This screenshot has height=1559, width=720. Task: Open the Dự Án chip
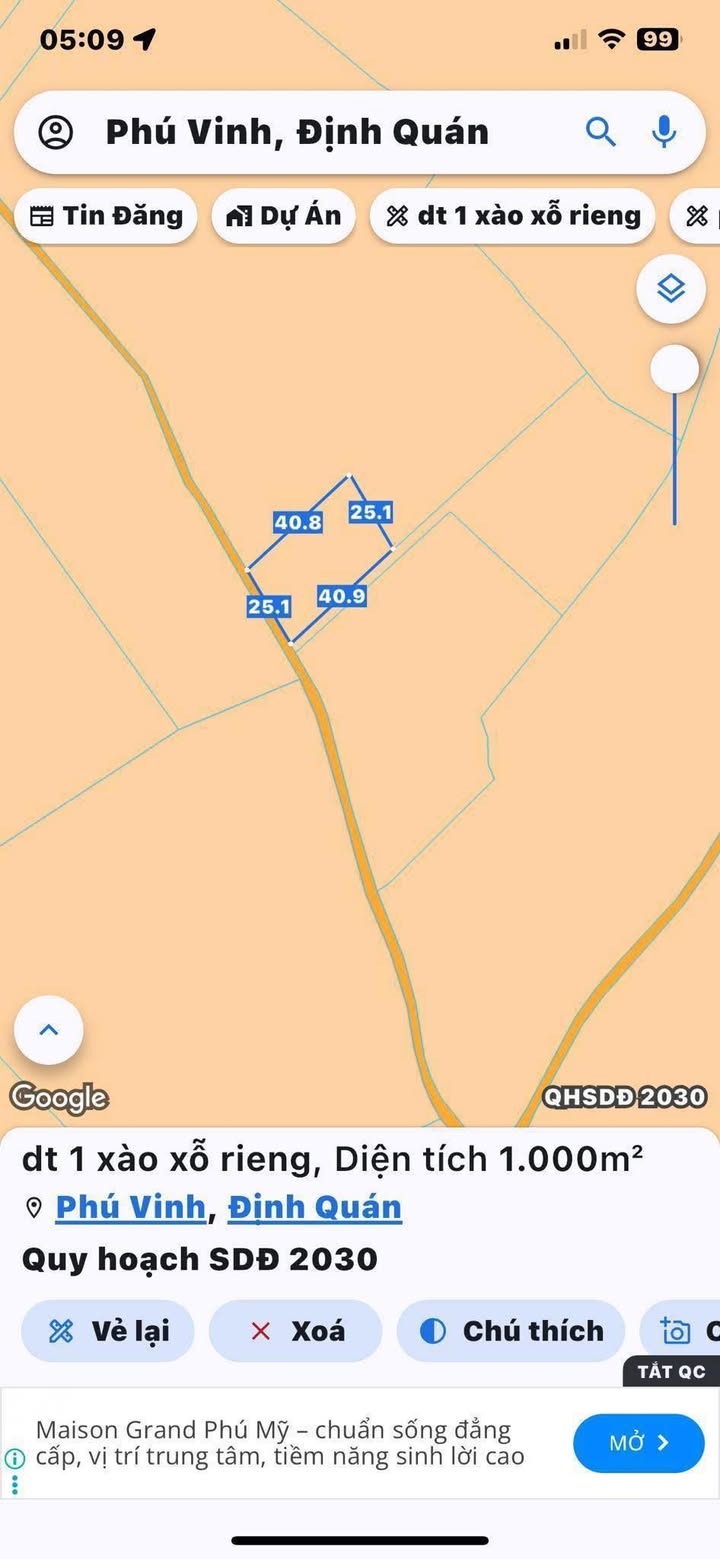(284, 216)
